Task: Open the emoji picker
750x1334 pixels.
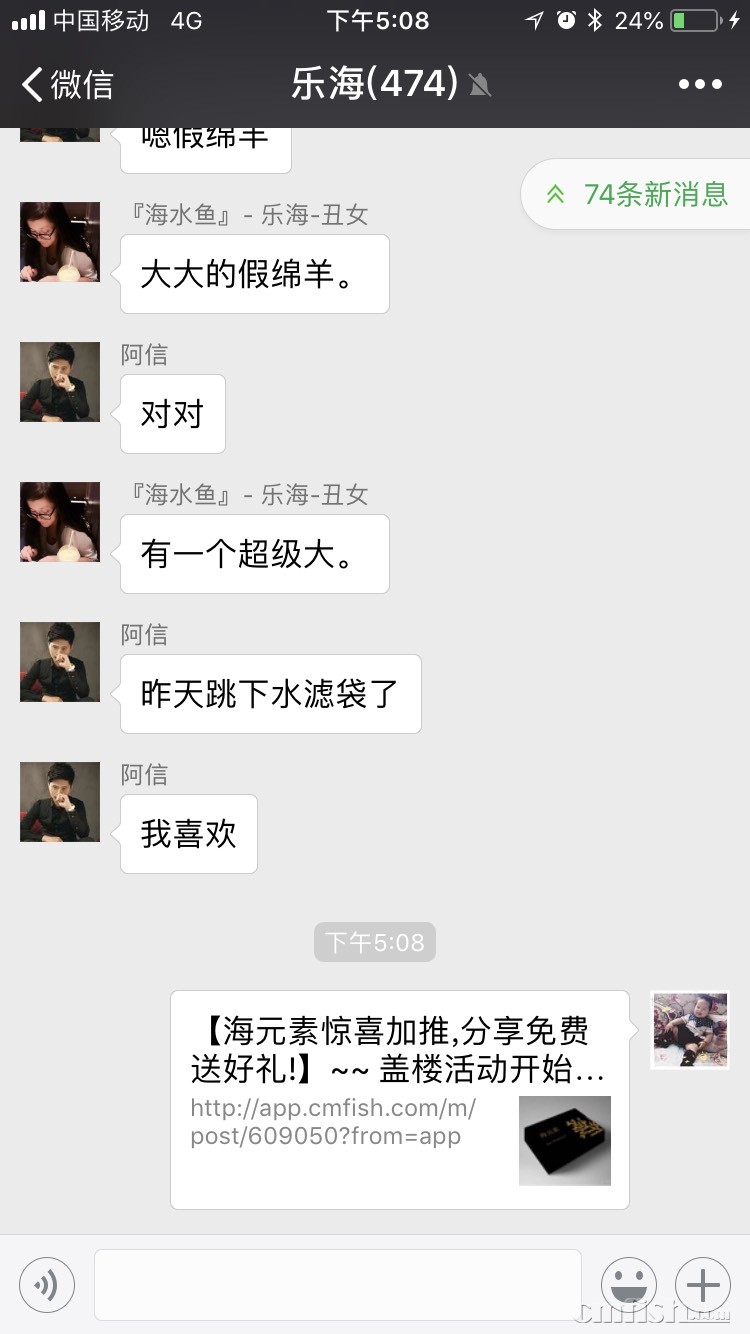Action: [629, 1284]
